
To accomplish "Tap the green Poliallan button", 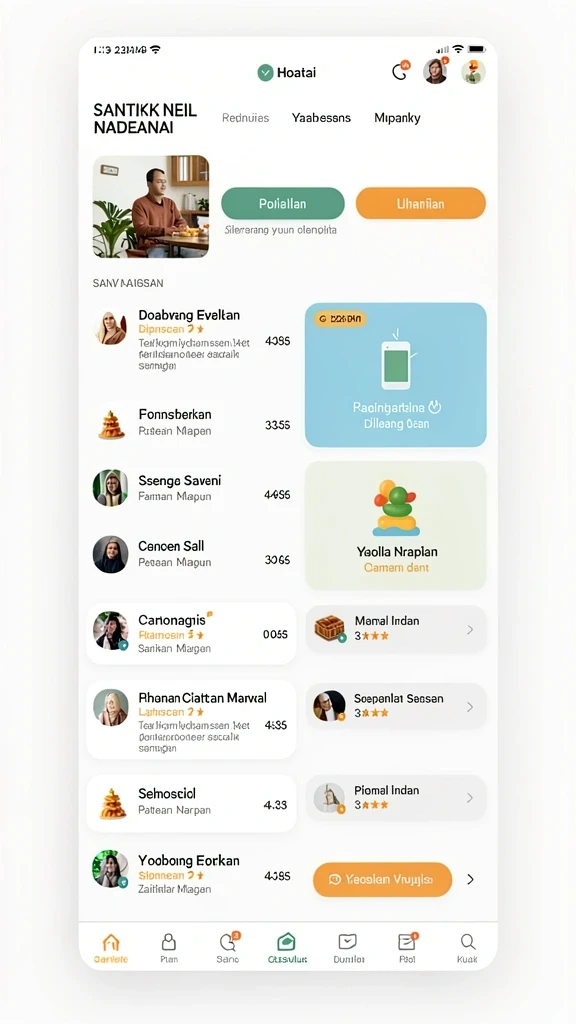I will click(x=283, y=203).
